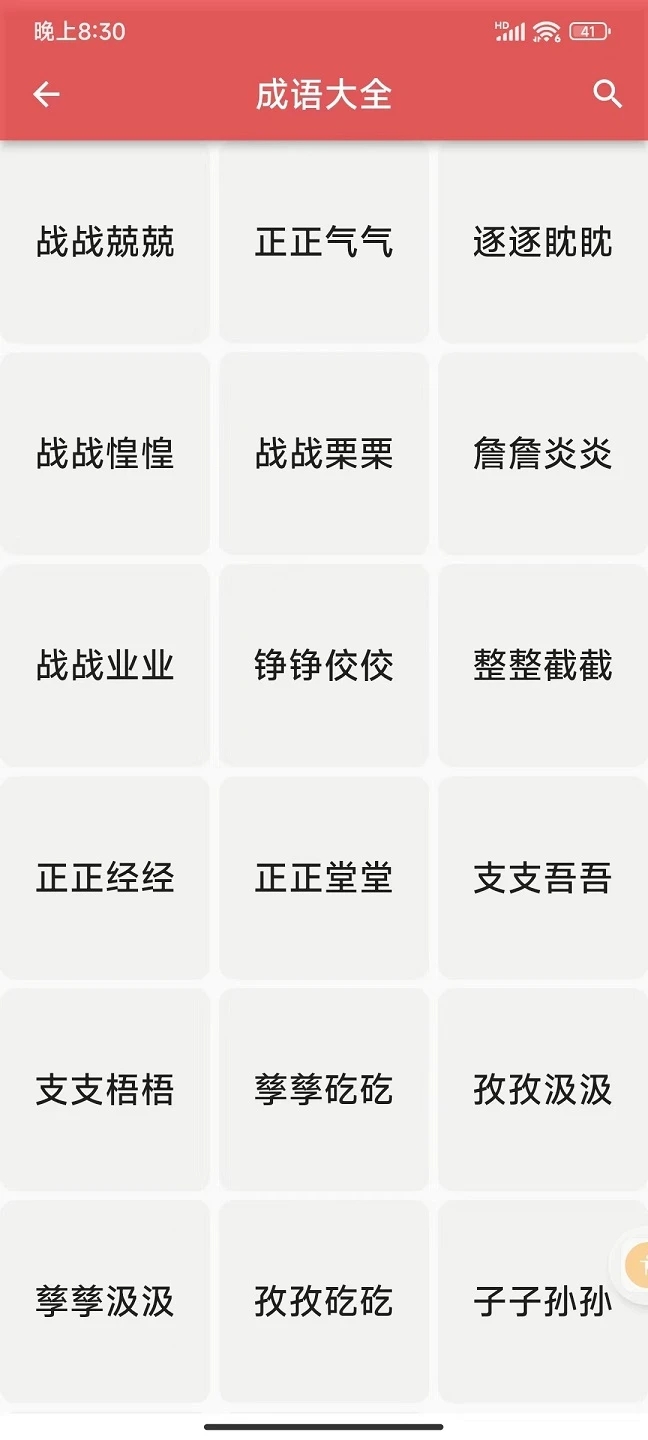Screen dimensions: 648x1440
Task: Open the search magnifier icon
Action: click(607, 95)
